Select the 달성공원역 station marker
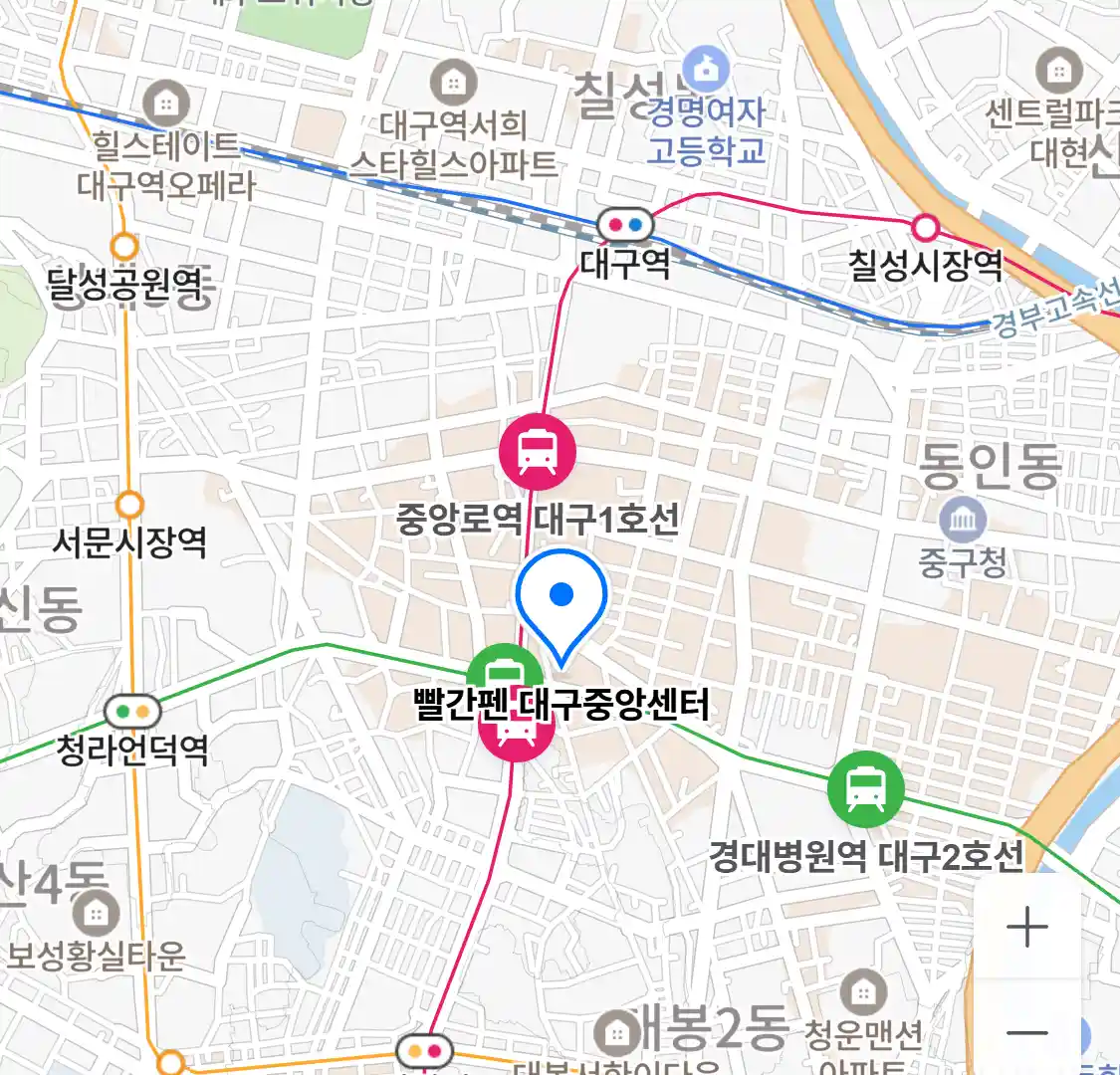1120x1075 pixels. coord(124,246)
